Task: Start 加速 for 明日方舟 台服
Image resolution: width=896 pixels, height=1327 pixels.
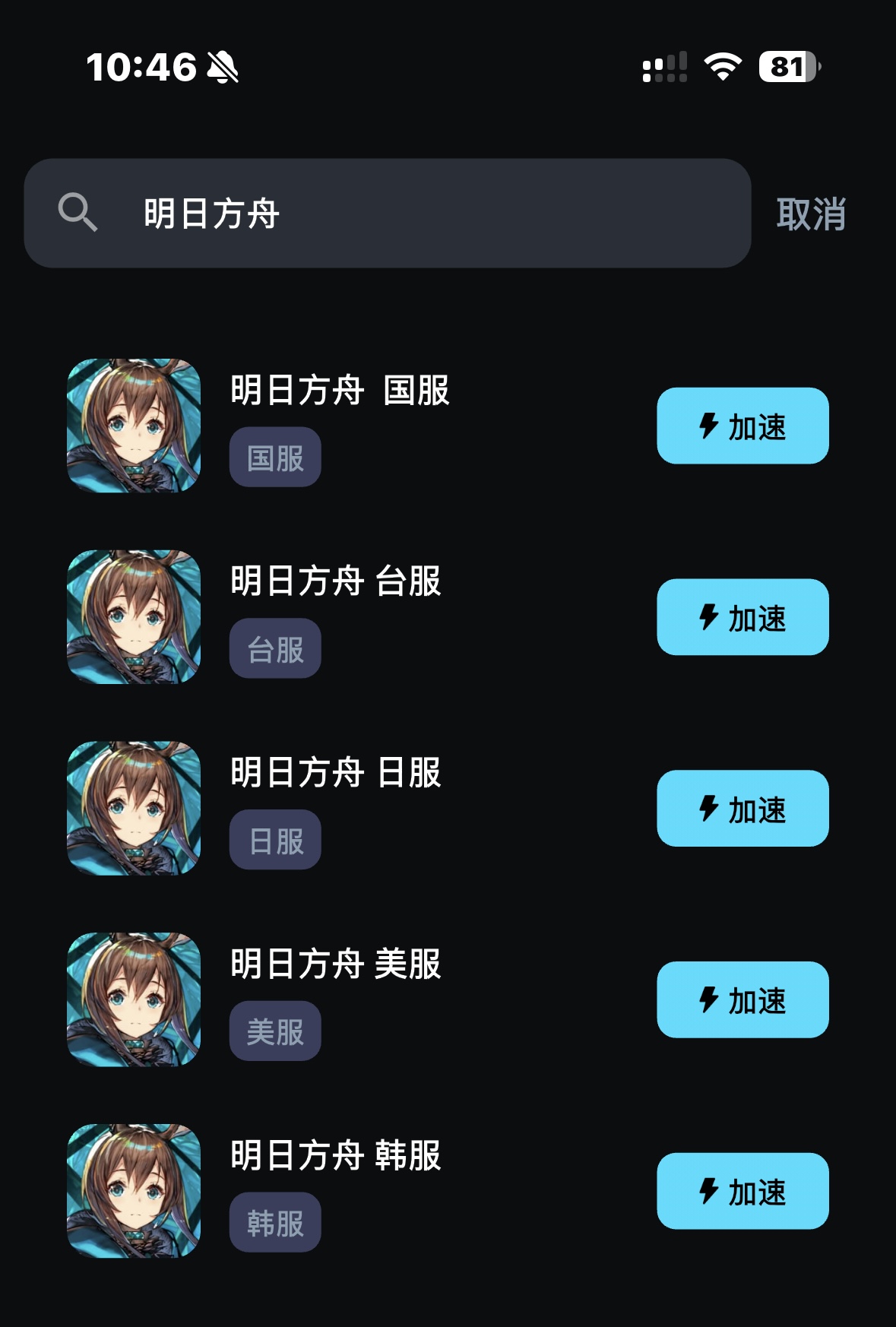Action: tap(742, 617)
